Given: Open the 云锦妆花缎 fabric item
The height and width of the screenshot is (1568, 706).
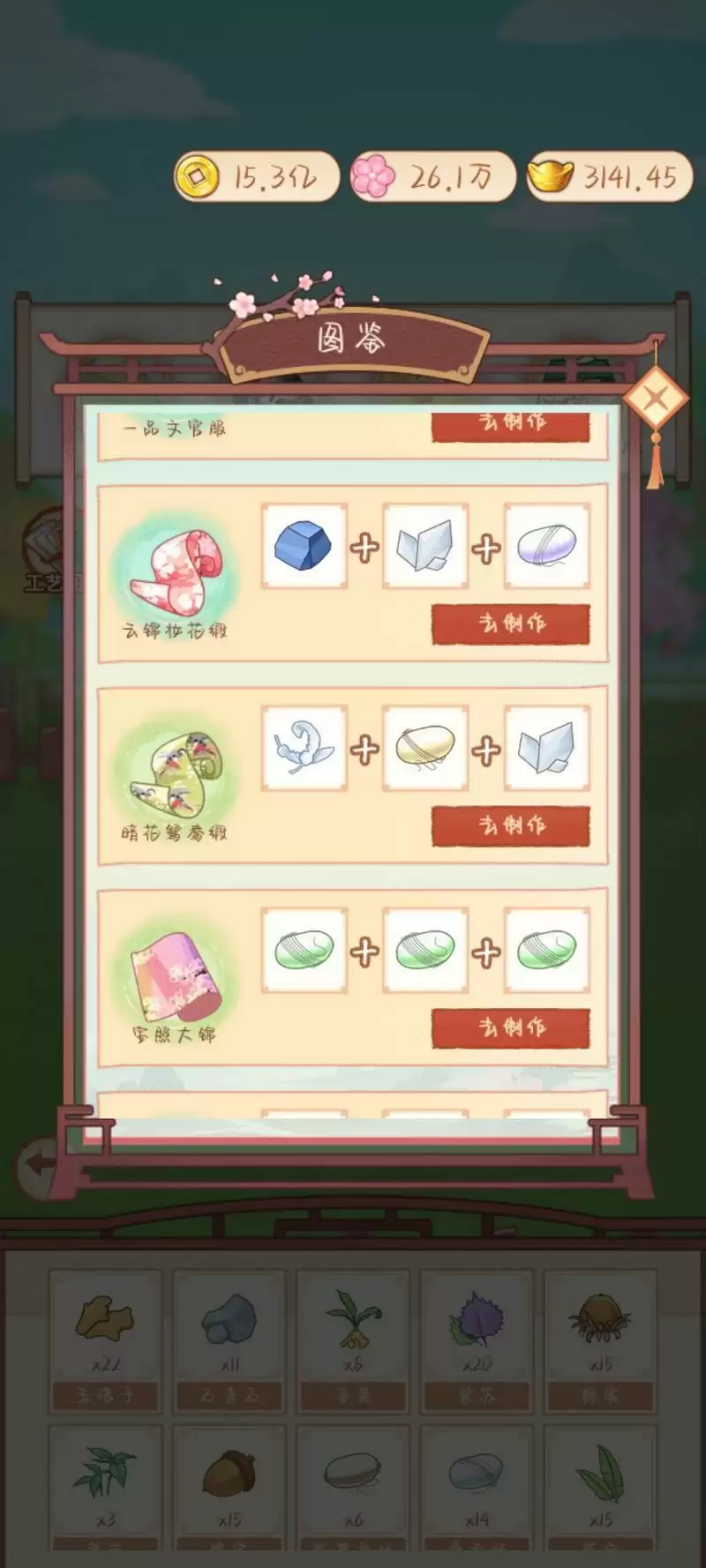Looking at the screenshot, I should click(x=175, y=570).
